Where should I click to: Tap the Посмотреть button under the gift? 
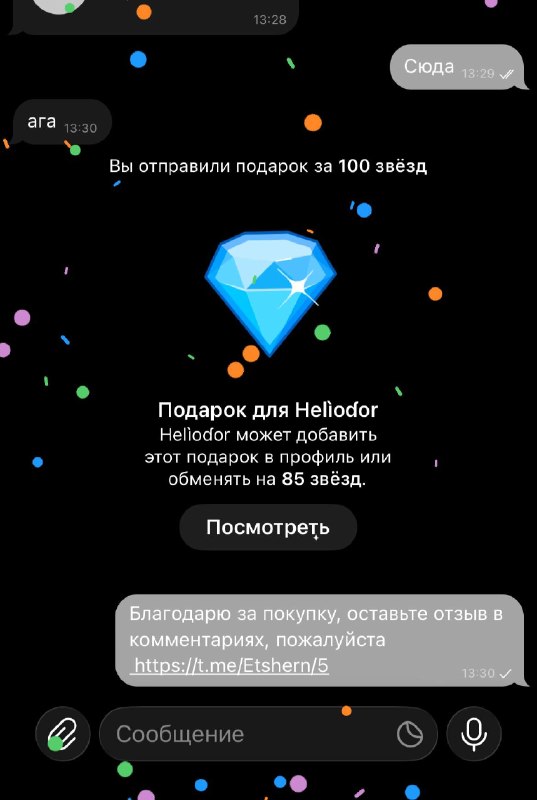click(x=268, y=527)
